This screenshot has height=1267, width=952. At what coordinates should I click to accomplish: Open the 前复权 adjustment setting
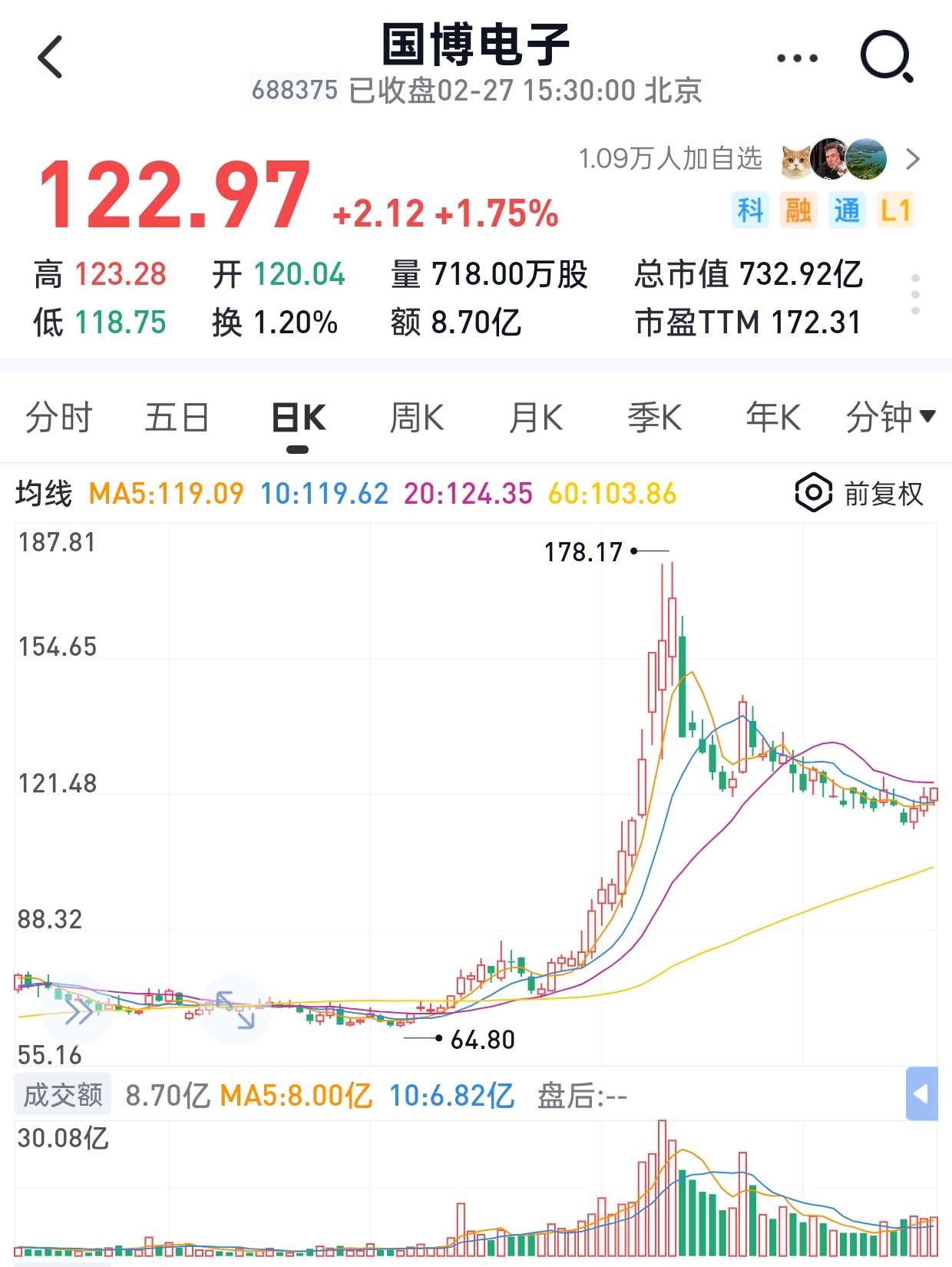pyautogui.click(x=860, y=494)
